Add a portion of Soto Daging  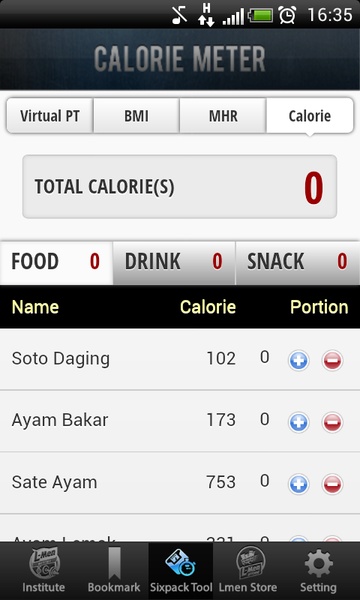coord(298,361)
